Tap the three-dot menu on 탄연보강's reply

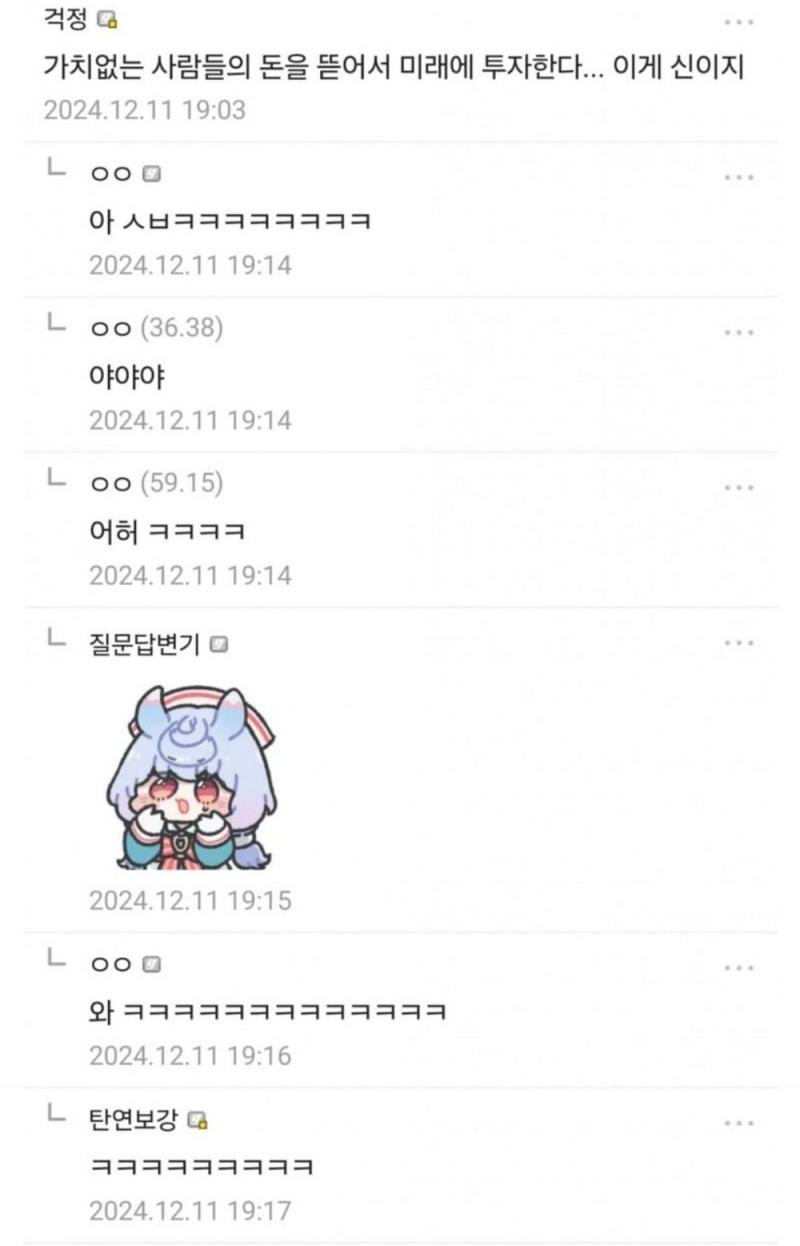click(x=738, y=1123)
